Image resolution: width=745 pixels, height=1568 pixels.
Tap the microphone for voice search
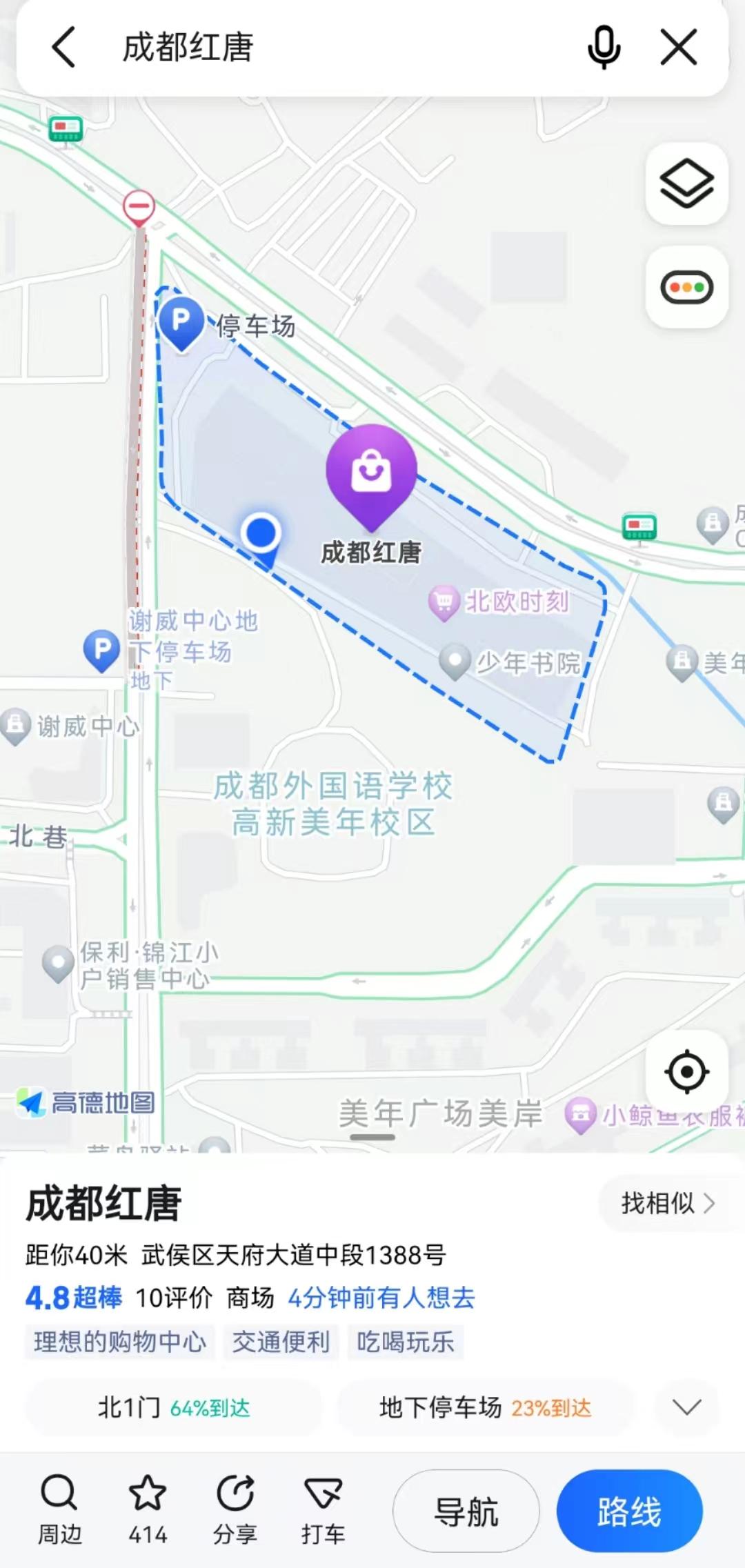pos(604,48)
